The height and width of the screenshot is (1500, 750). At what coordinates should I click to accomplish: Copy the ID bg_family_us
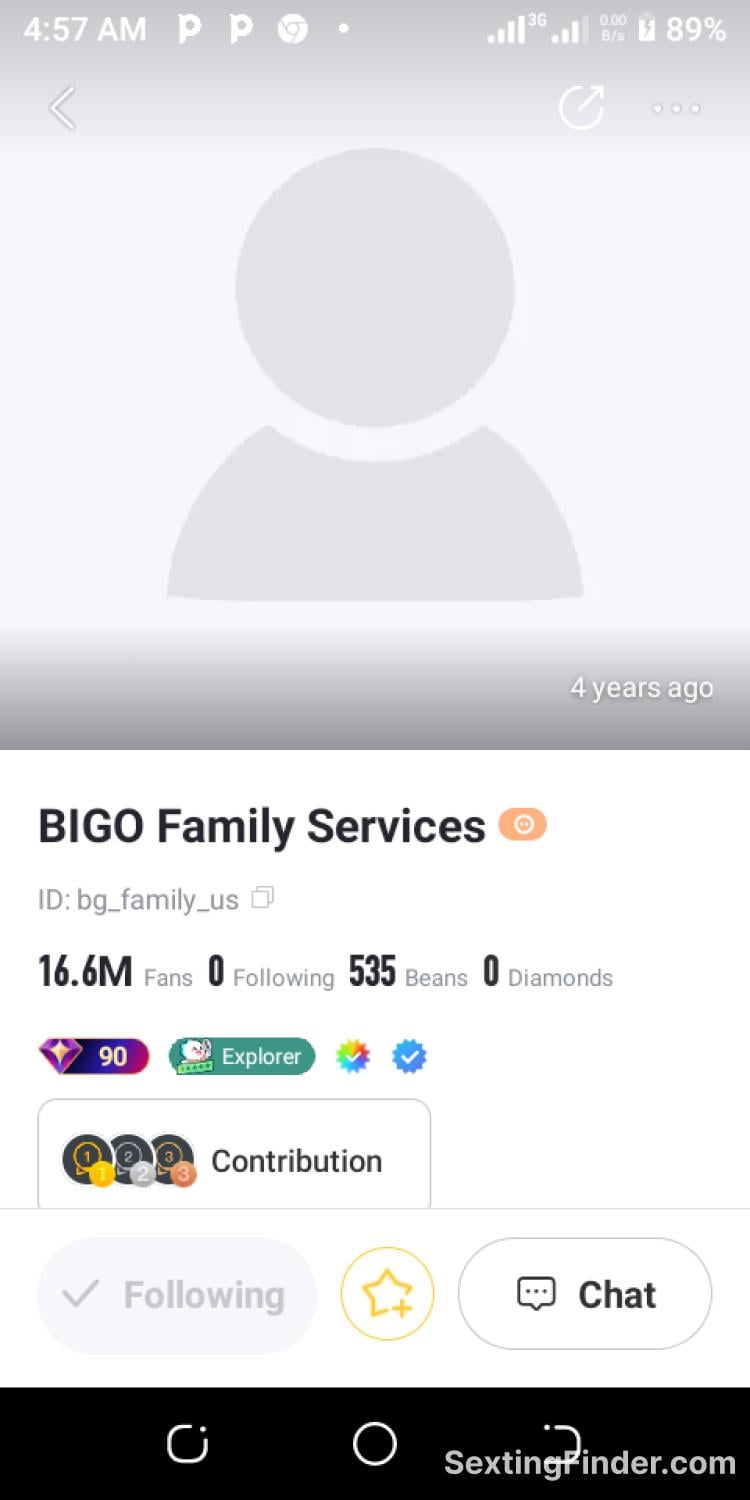coord(262,898)
